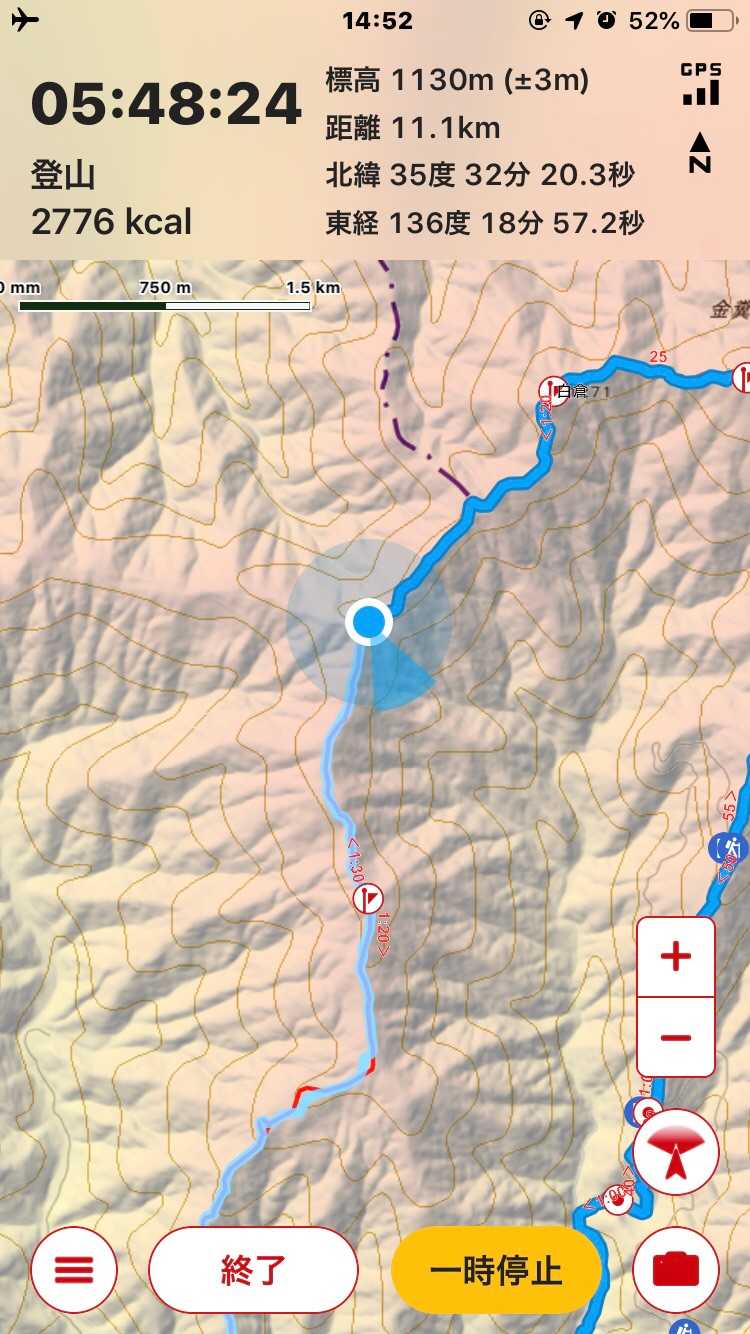Open the camera to take a photo
This screenshot has height=1334, width=750.
[x=676, y=1270]
